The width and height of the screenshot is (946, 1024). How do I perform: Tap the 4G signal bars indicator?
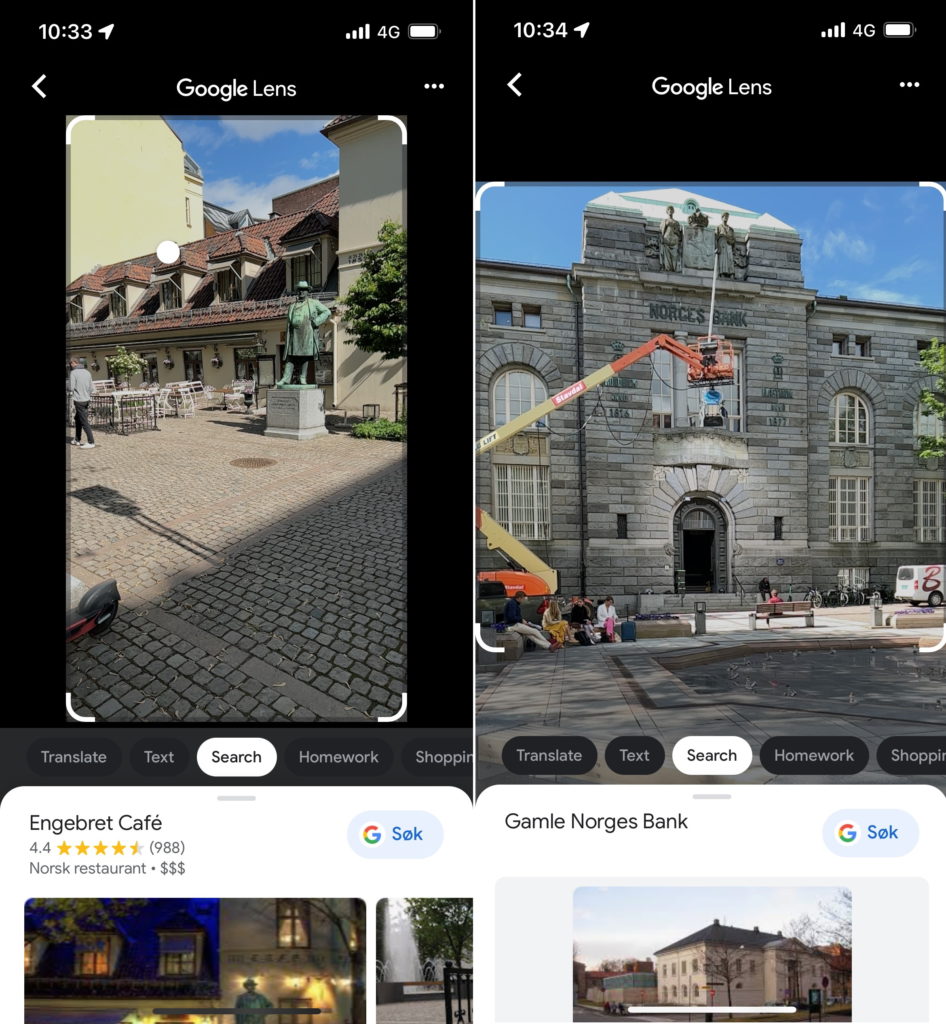click(356, 30)
